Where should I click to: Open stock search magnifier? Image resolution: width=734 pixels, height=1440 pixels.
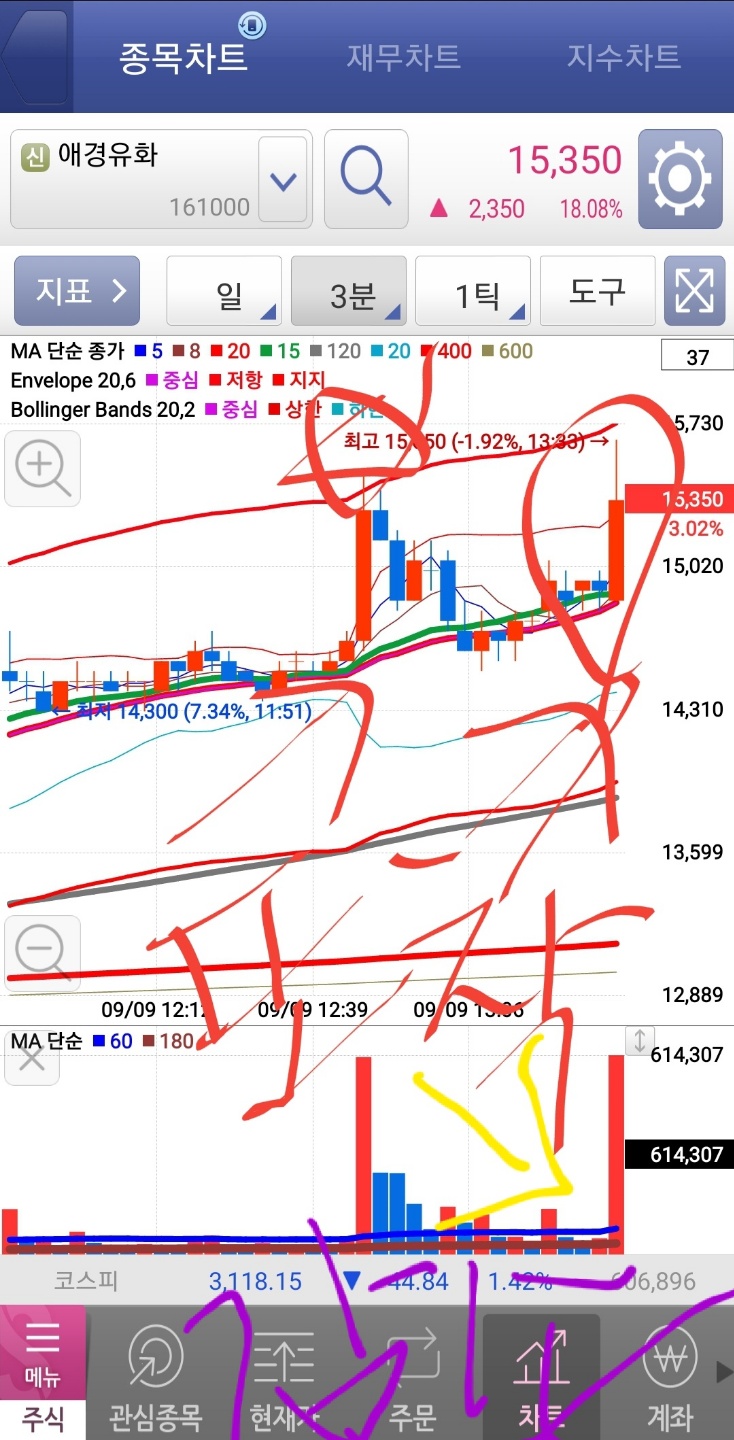pos(366,179)
